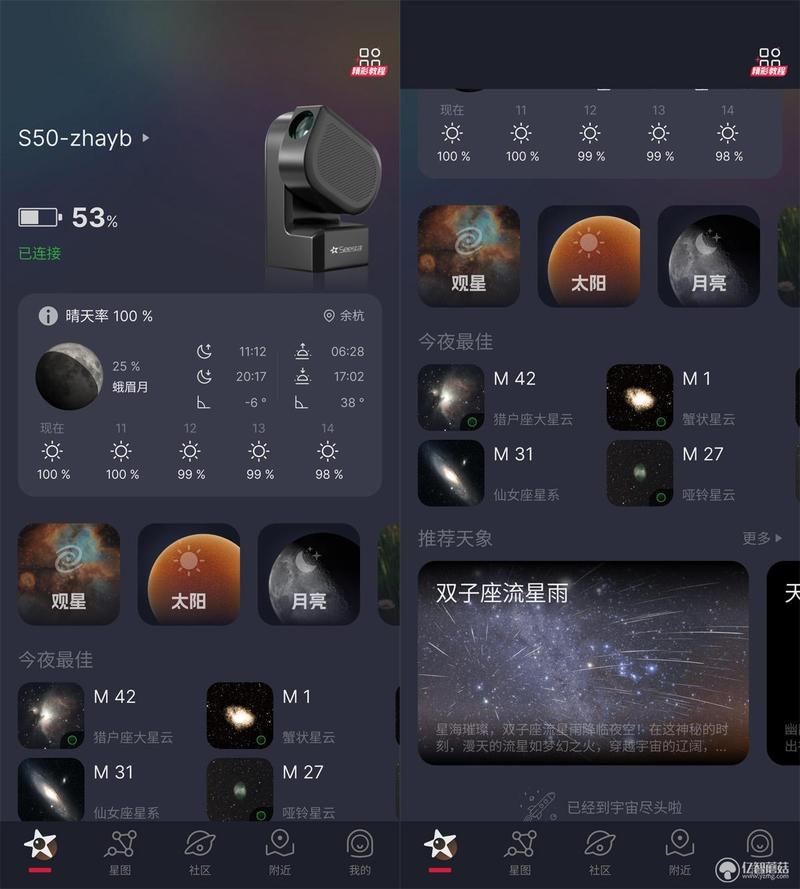Open the Seestar telescope device image
Image resolution: width=800 pixels, height=889 pixels.
(322, 192)
